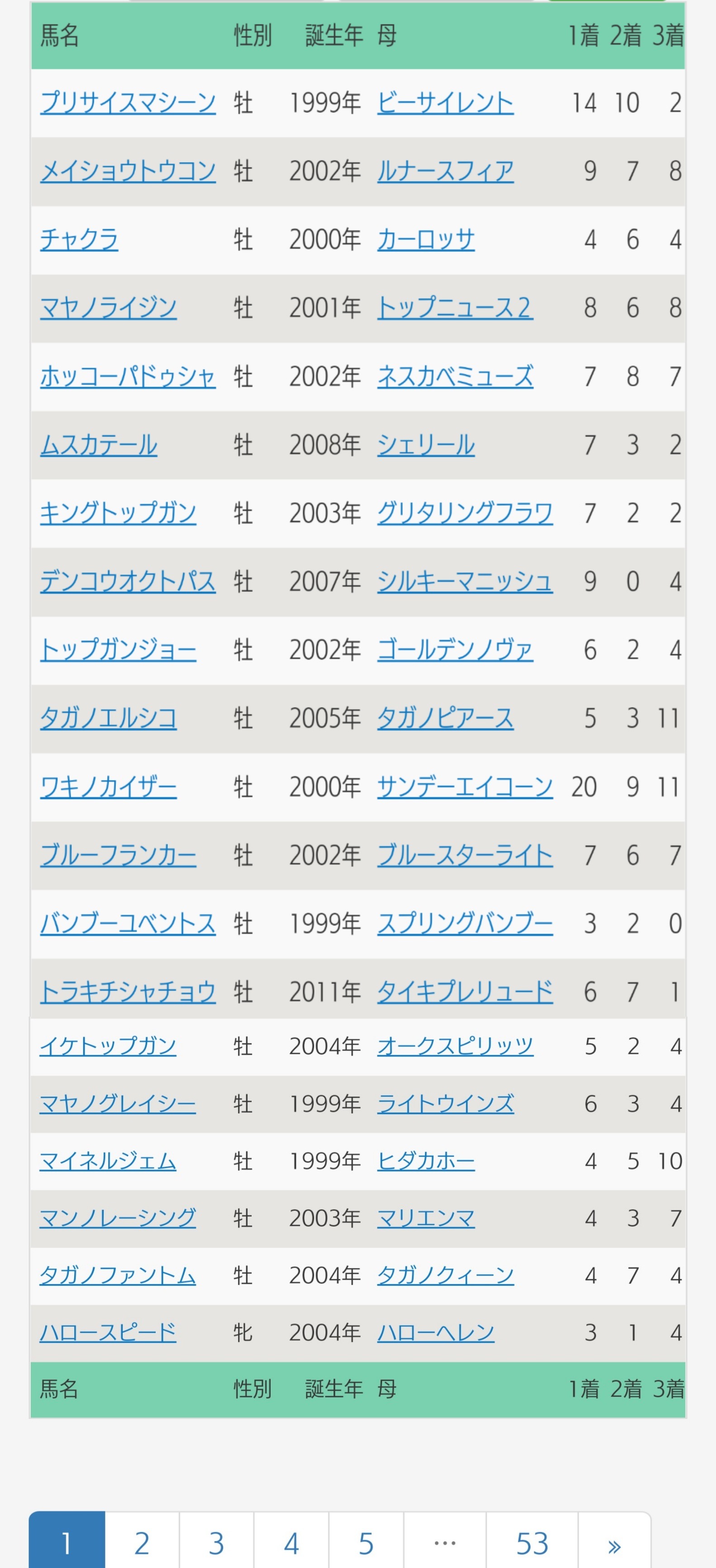This screenshot has width=716, height=1568.
Task: Select horse ワキノカイザー
Action: (108, 787)
